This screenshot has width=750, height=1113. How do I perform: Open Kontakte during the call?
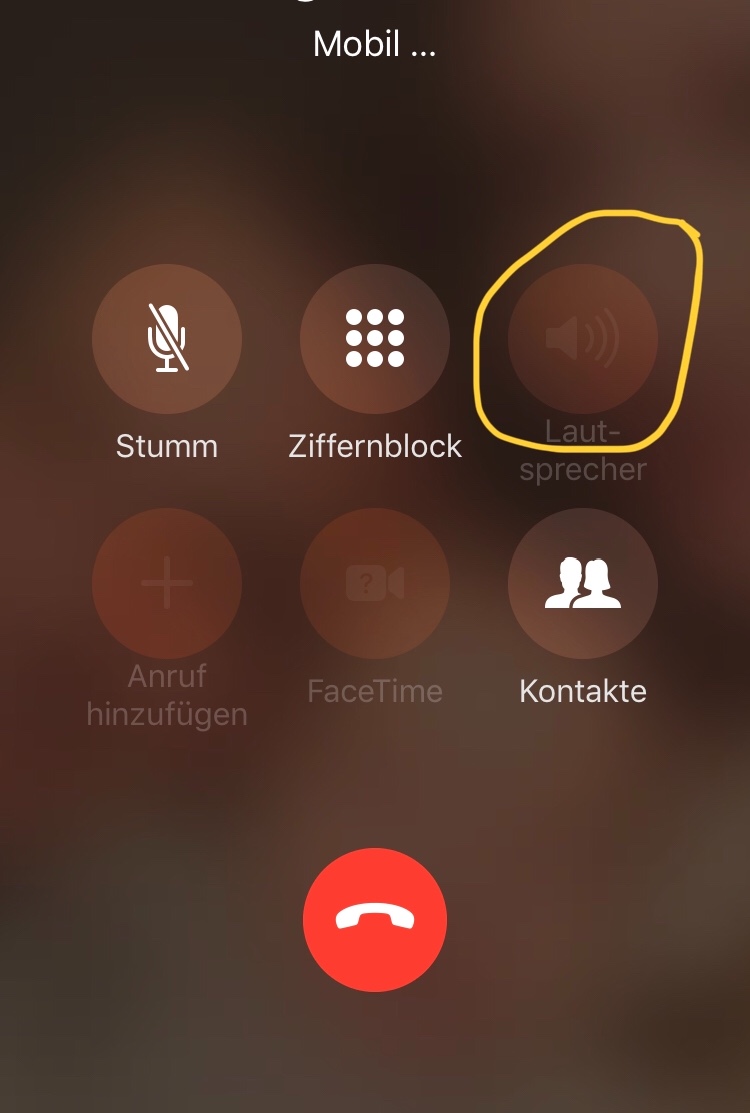pos(583,583)
